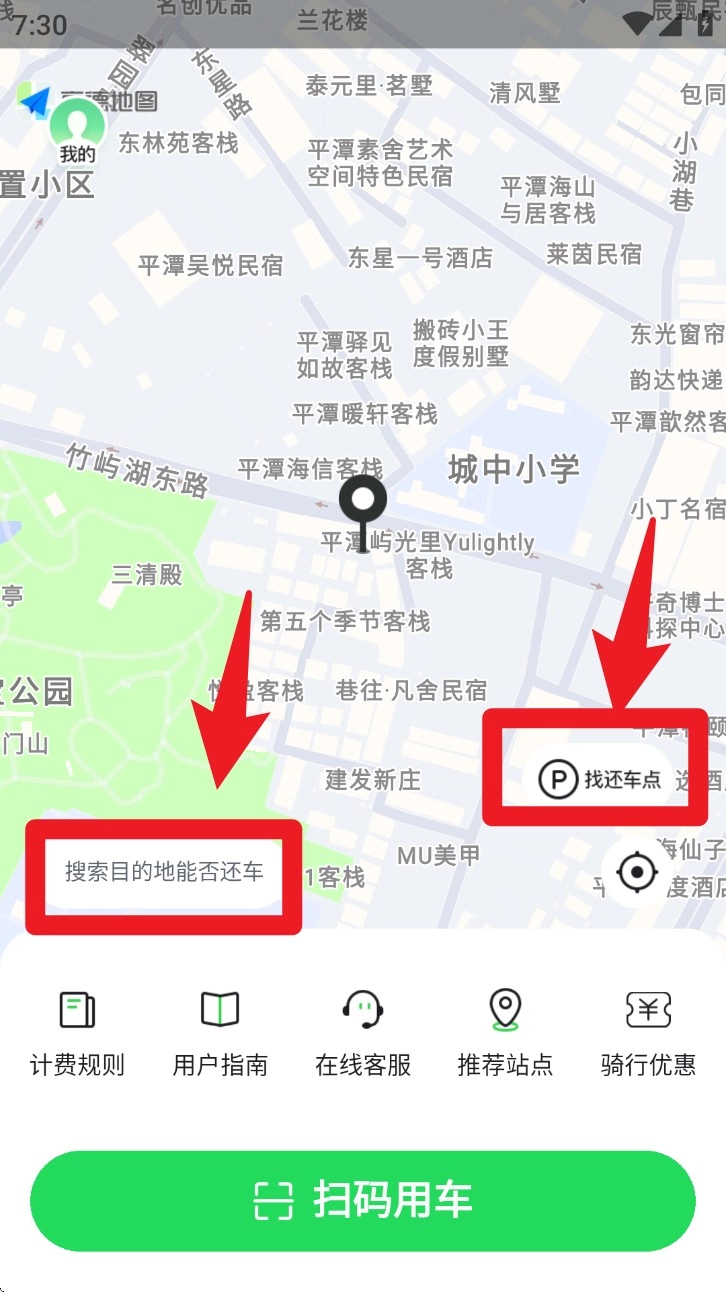Image resolution: width=726 pixels, height=1292 pixels.
Task: Contact 在线客服 online support
Action: pyautogui.click(x=363, y=1032)
